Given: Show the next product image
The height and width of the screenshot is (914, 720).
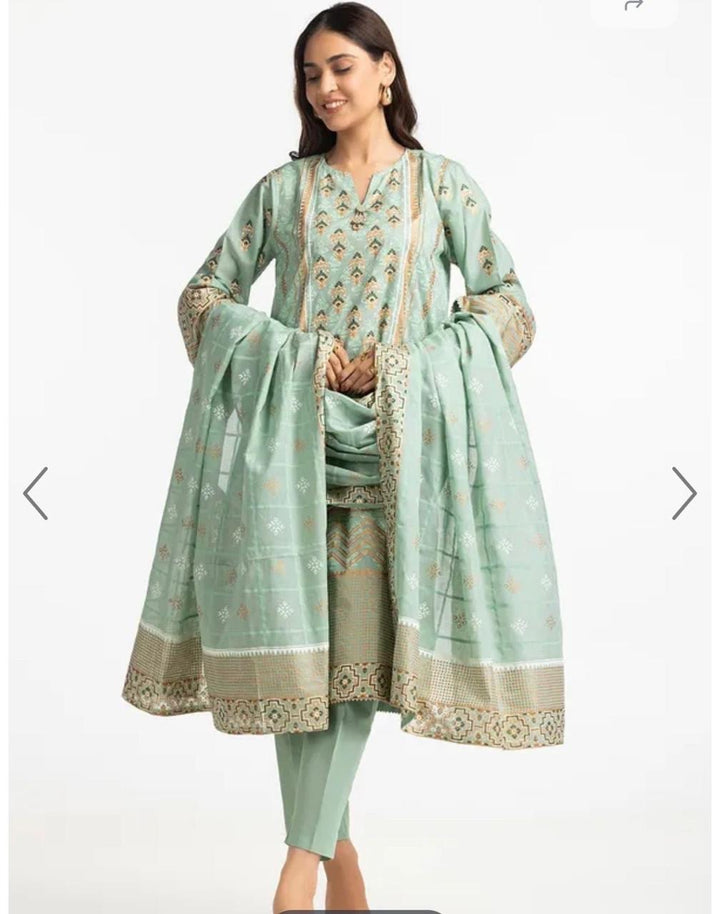Looking at the screenshot, I should click(684, 493).
